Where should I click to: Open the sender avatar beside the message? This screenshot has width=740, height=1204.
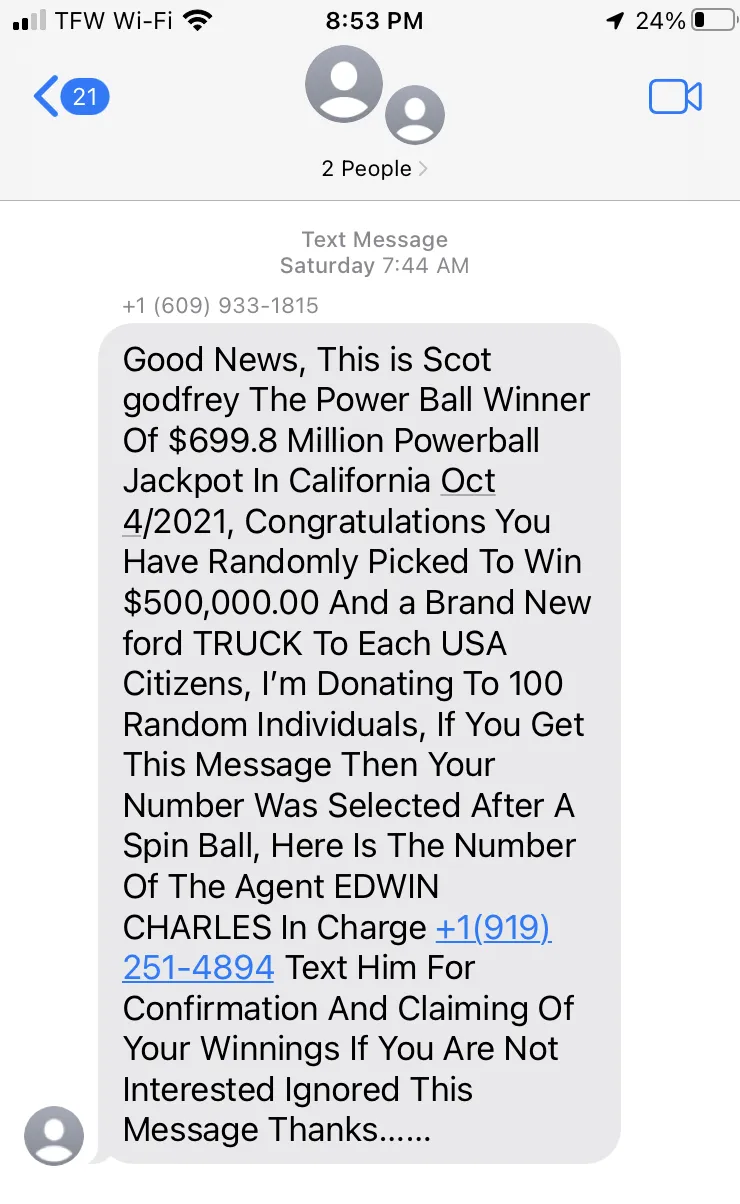click(54, 1135)
